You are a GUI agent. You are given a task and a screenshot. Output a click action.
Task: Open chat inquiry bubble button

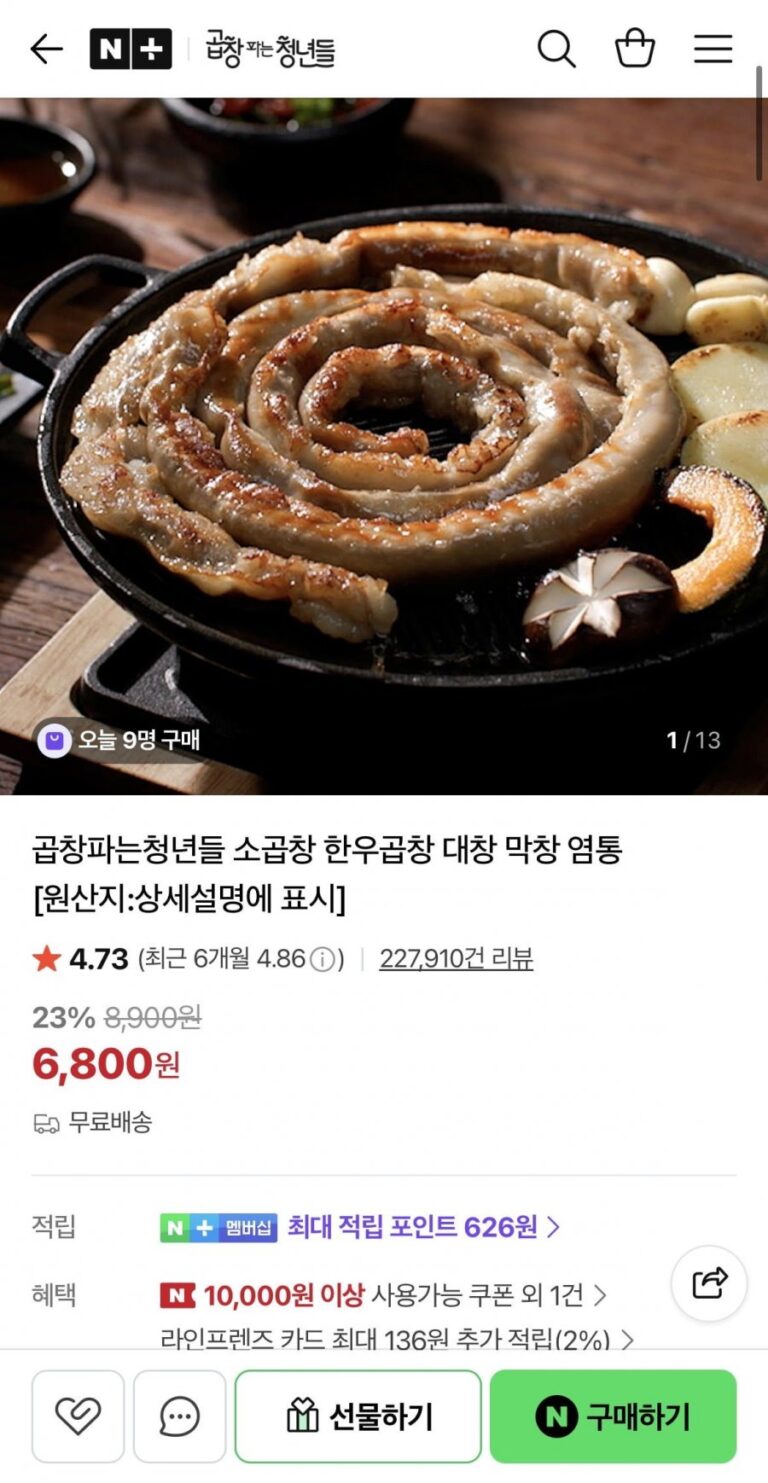click(x=180, y=1416)
